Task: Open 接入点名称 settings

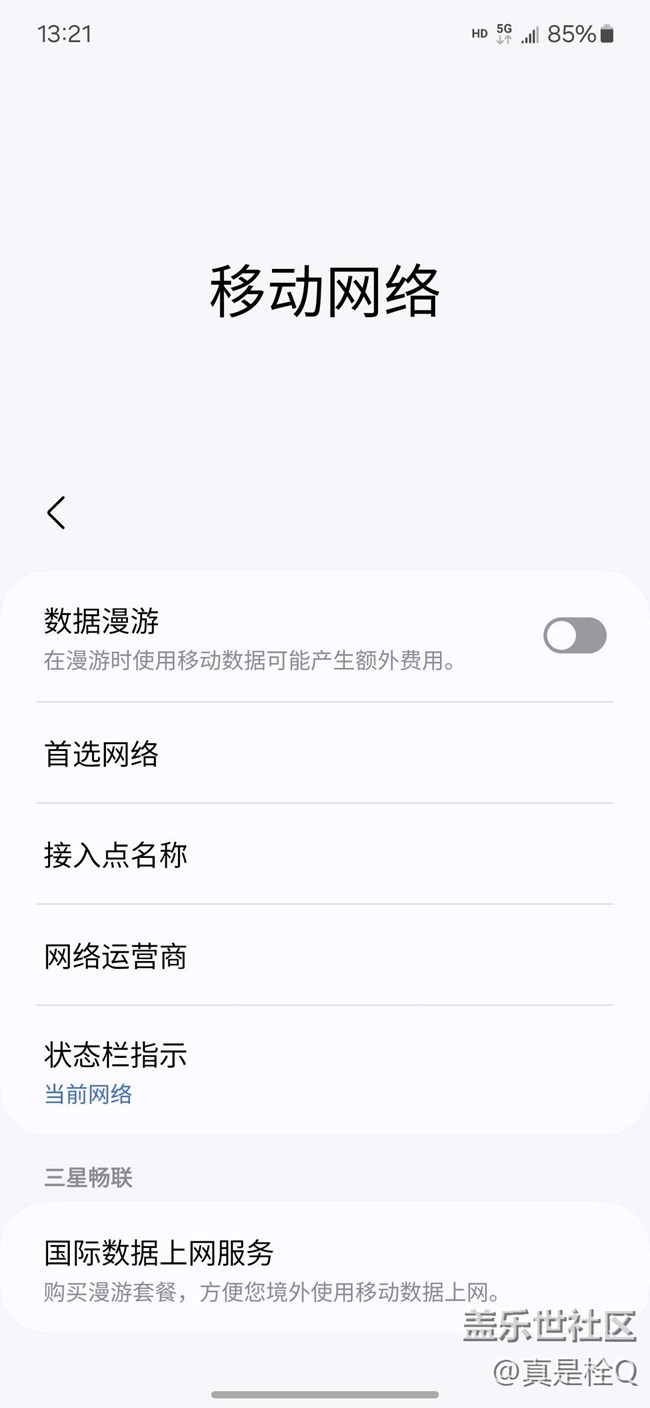Action: coord(324,855)
